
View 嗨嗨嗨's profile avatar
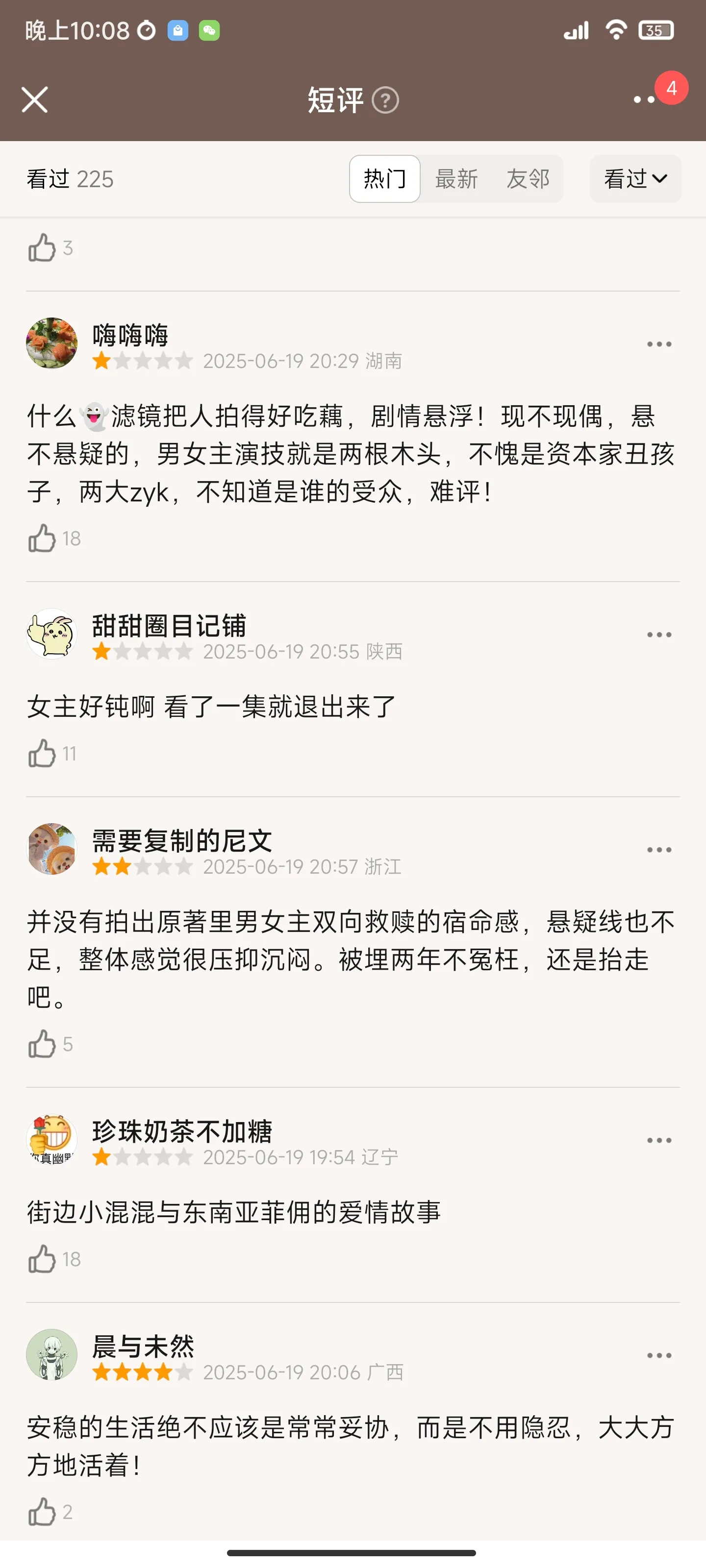coord(52,343)
